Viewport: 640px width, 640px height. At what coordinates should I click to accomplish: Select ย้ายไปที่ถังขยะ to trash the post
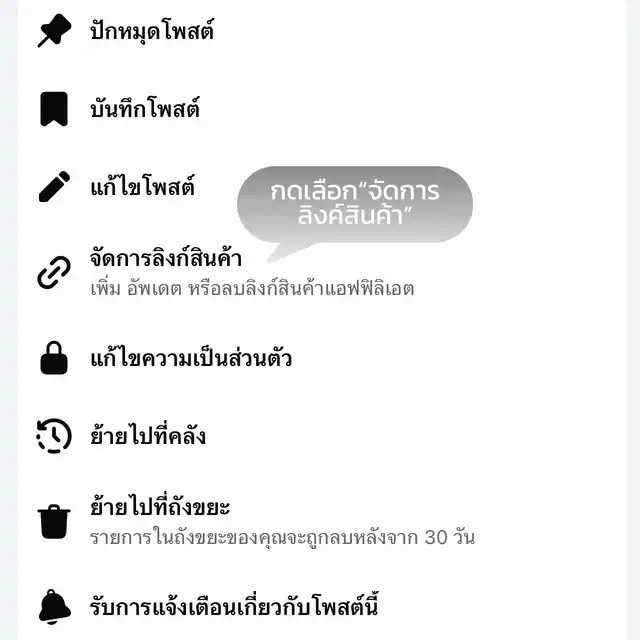(x=160, y=508)
